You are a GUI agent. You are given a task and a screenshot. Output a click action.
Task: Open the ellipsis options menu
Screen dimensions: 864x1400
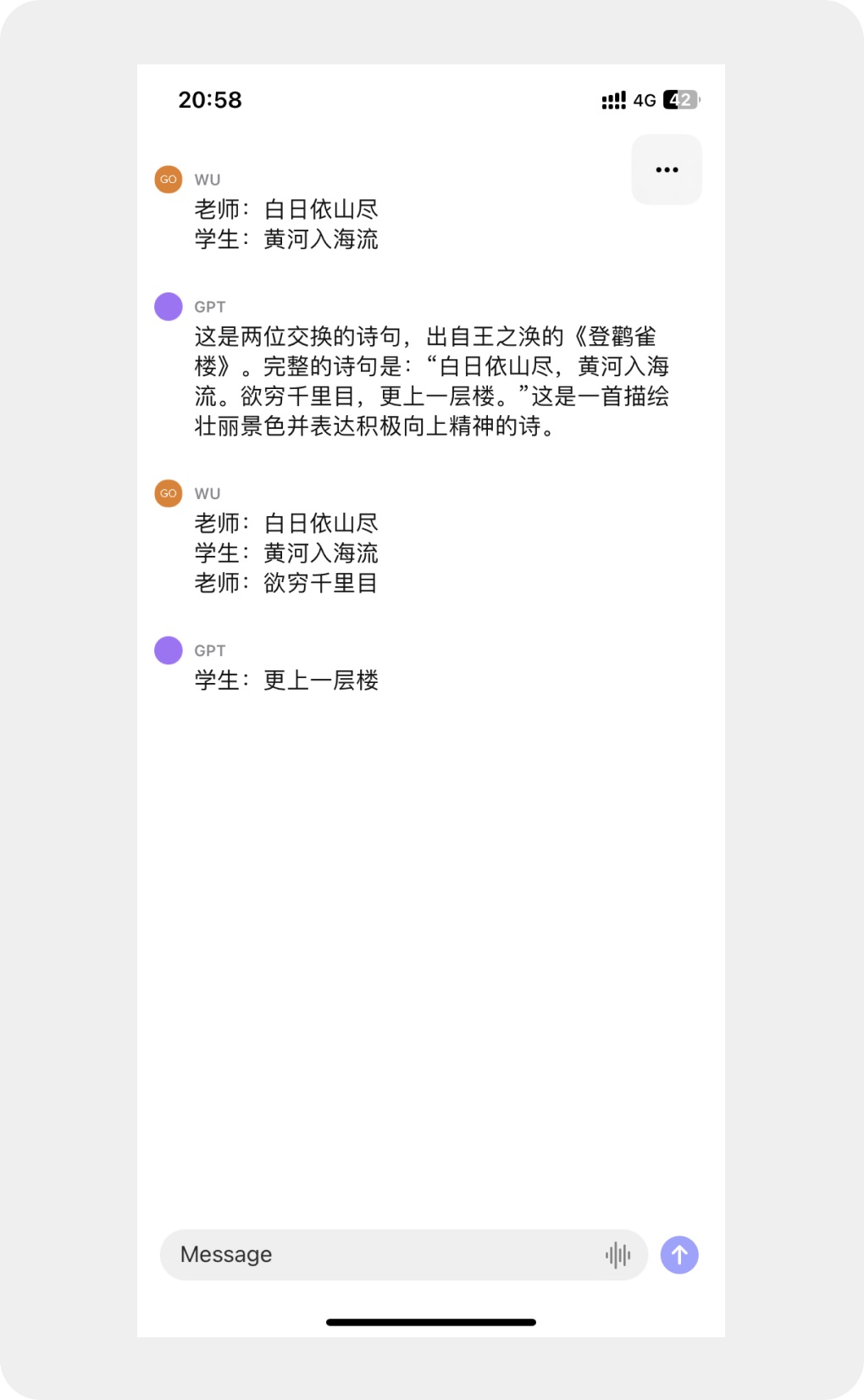[x=667, y=169]
